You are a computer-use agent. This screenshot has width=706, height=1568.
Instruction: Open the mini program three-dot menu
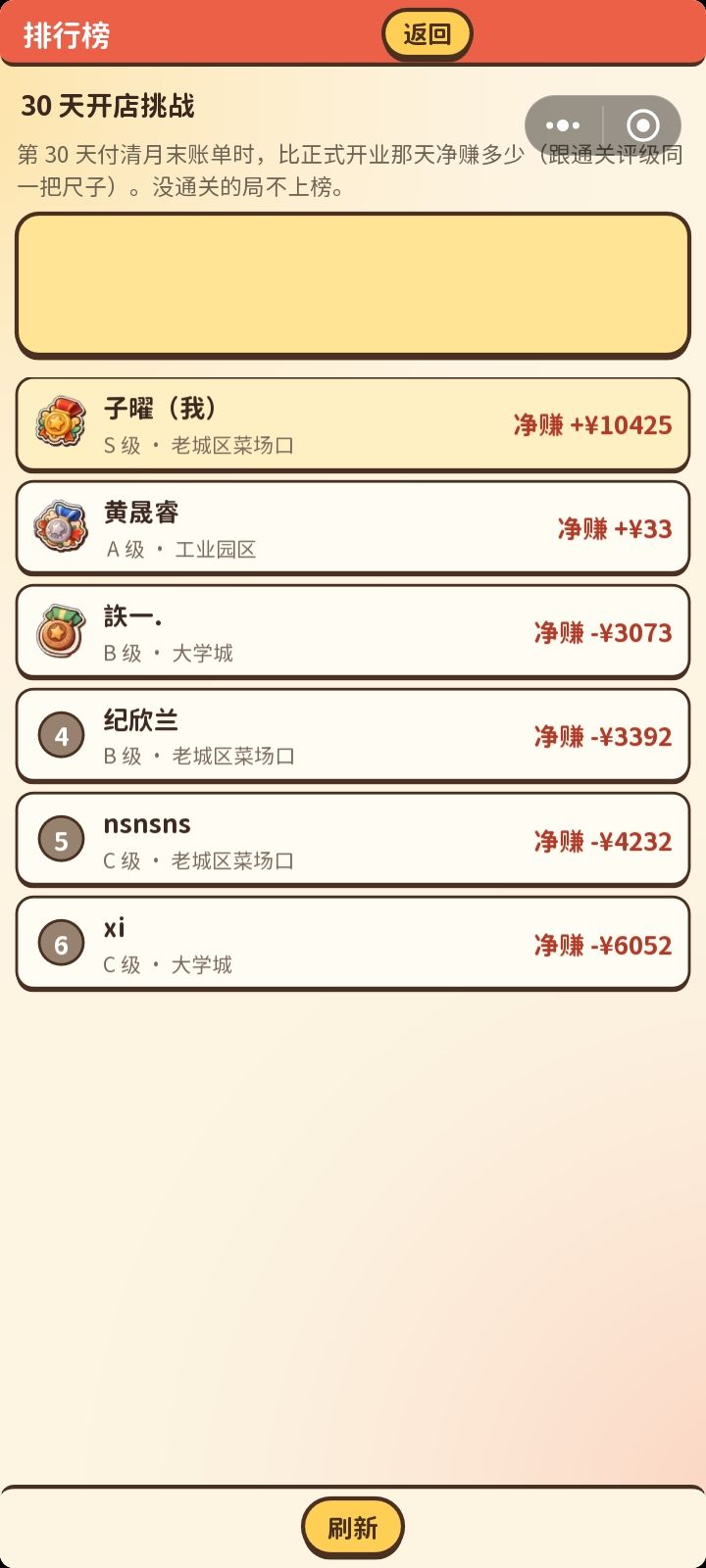click(563, 125)
